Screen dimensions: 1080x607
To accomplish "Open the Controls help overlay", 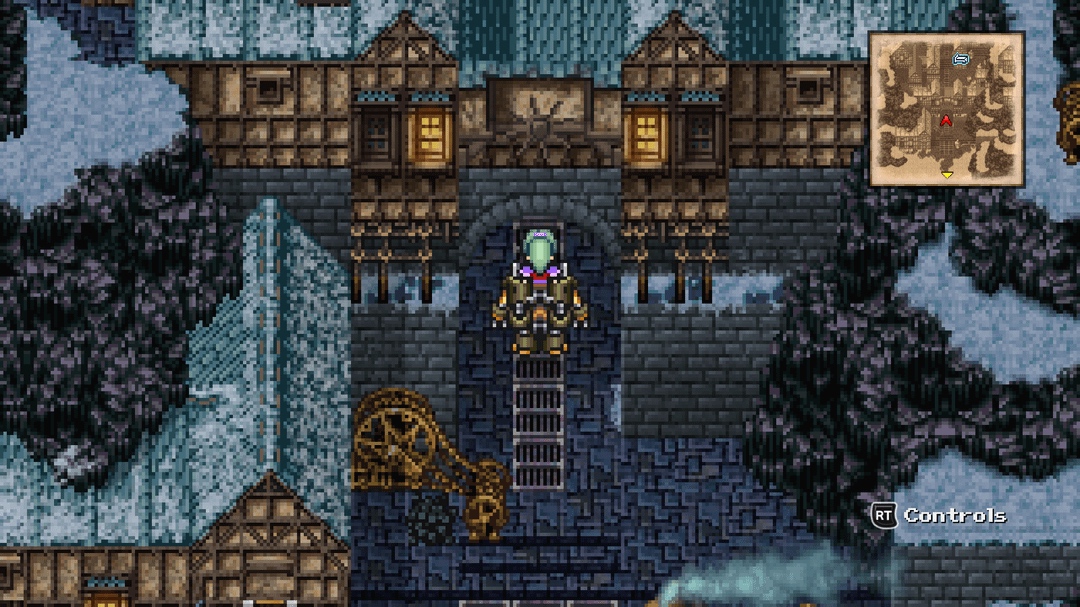I will [938, 515].
